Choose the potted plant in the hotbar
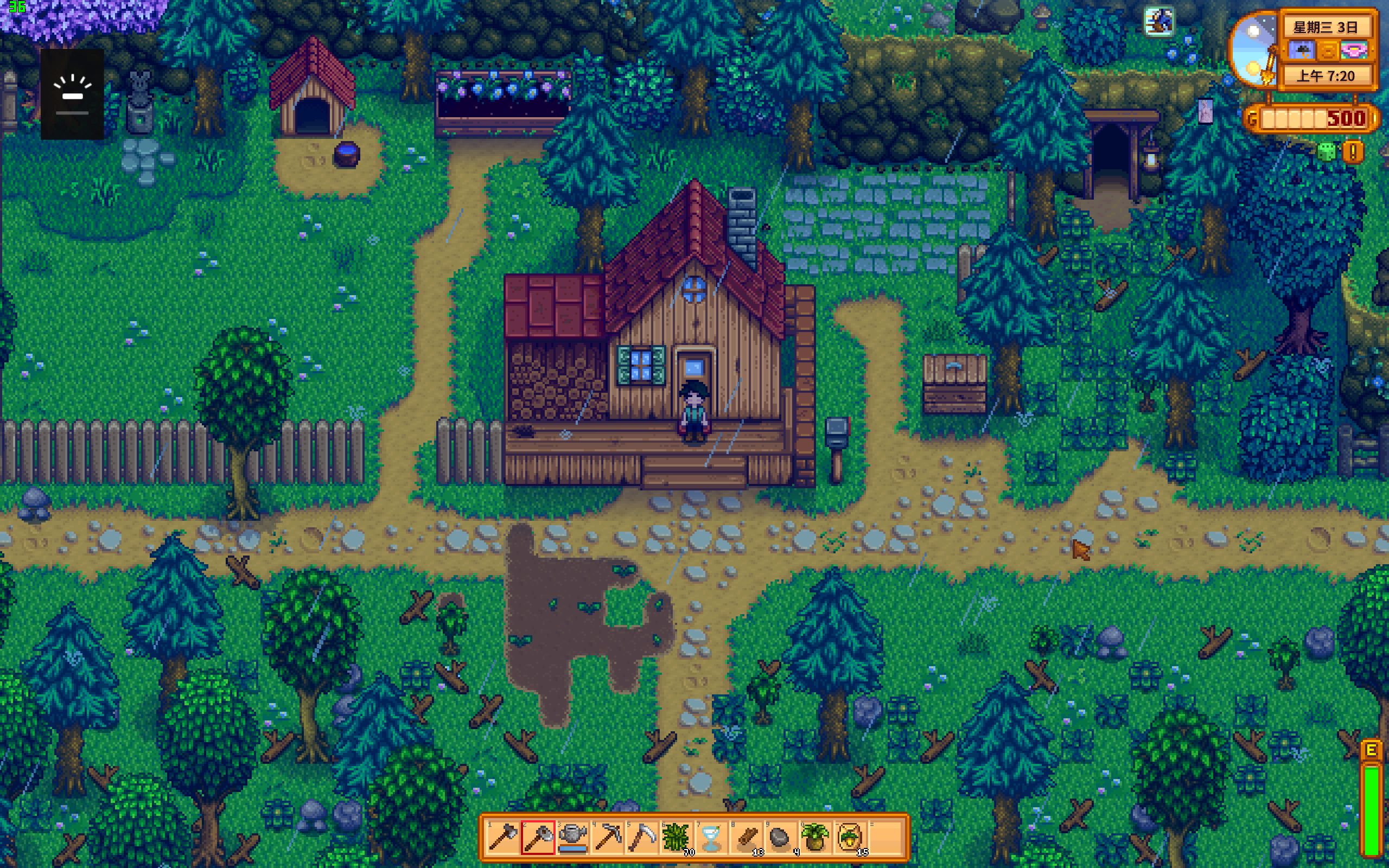 [x=814, y=838]
